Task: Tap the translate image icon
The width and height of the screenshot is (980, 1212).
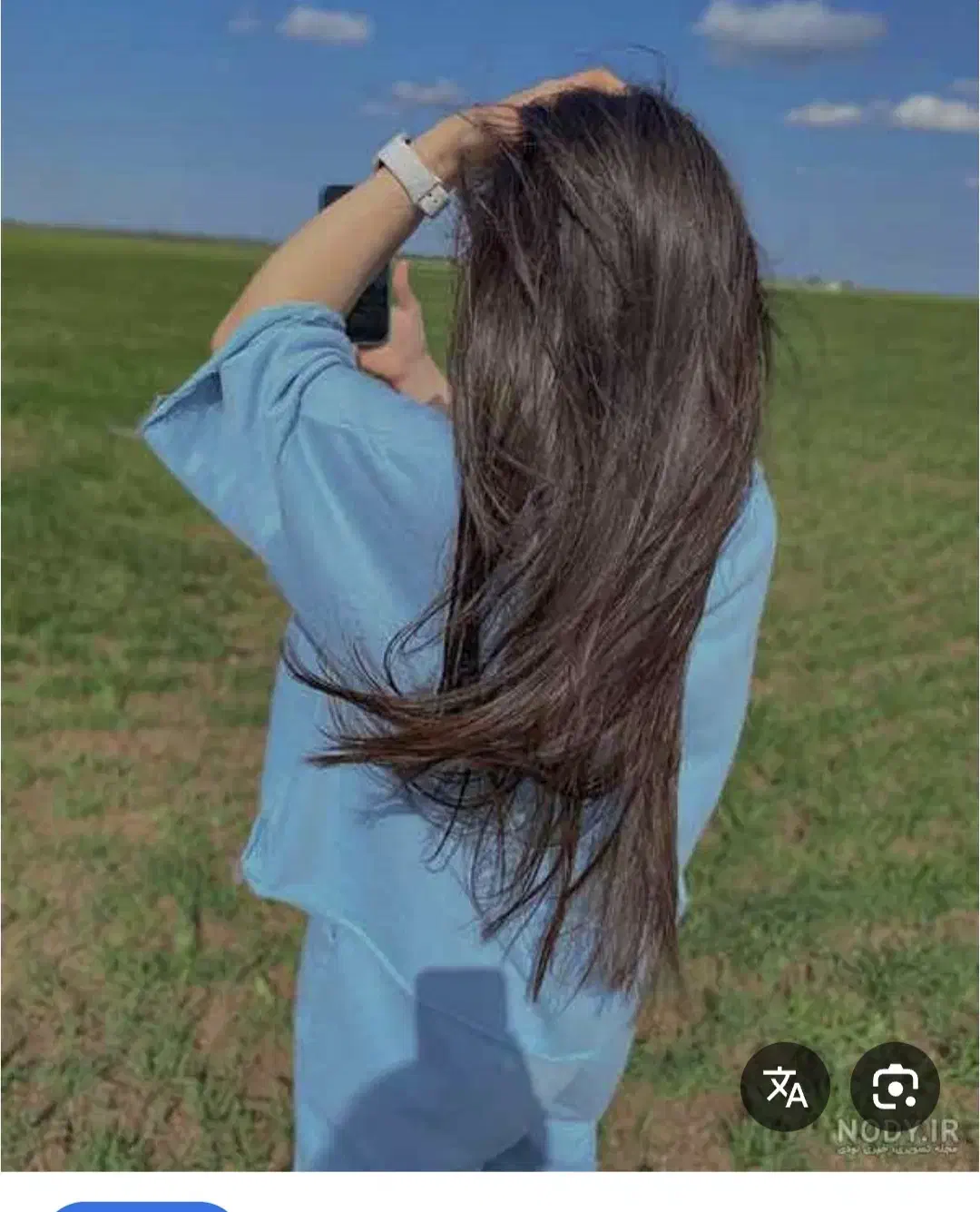Action: pos(785,1087)
